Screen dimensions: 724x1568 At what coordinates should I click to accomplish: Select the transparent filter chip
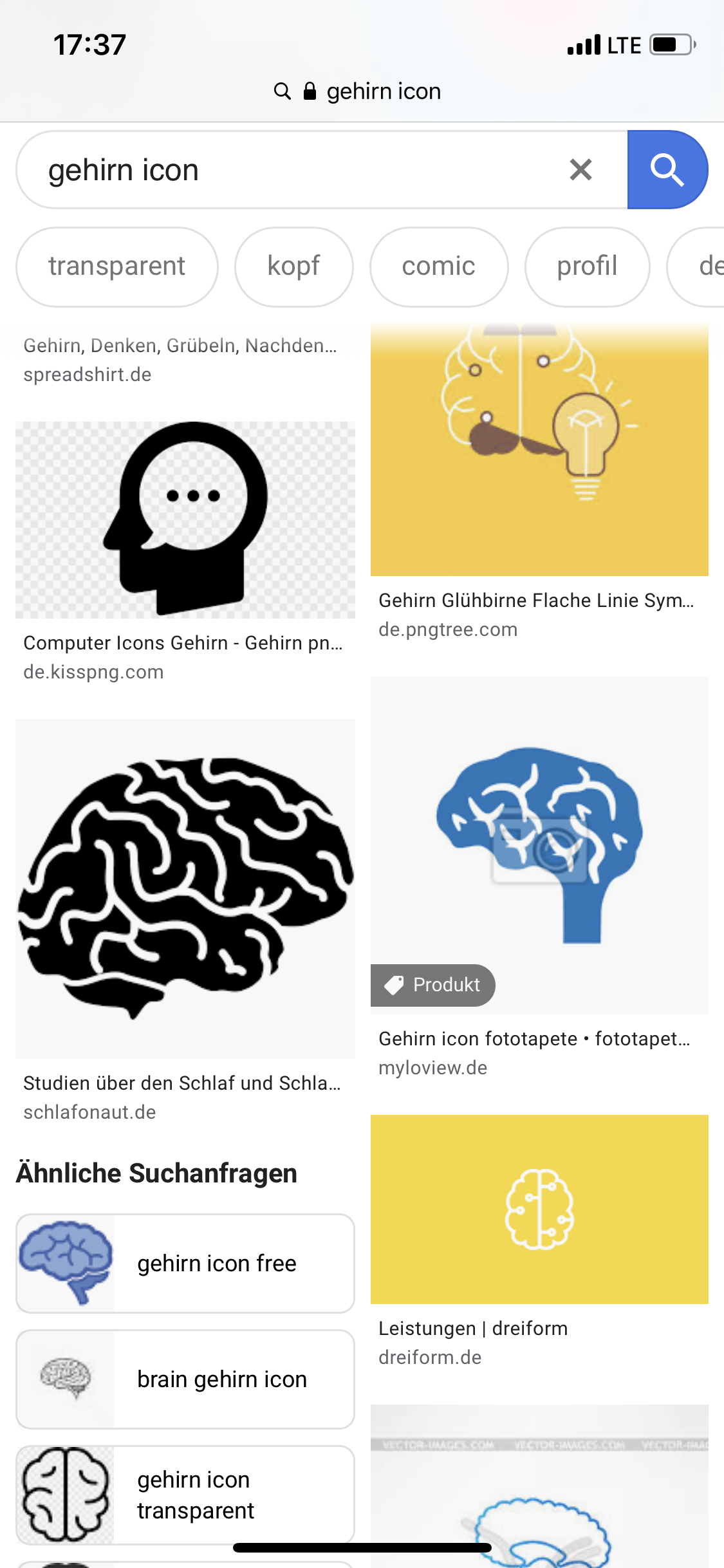[116, 266]
